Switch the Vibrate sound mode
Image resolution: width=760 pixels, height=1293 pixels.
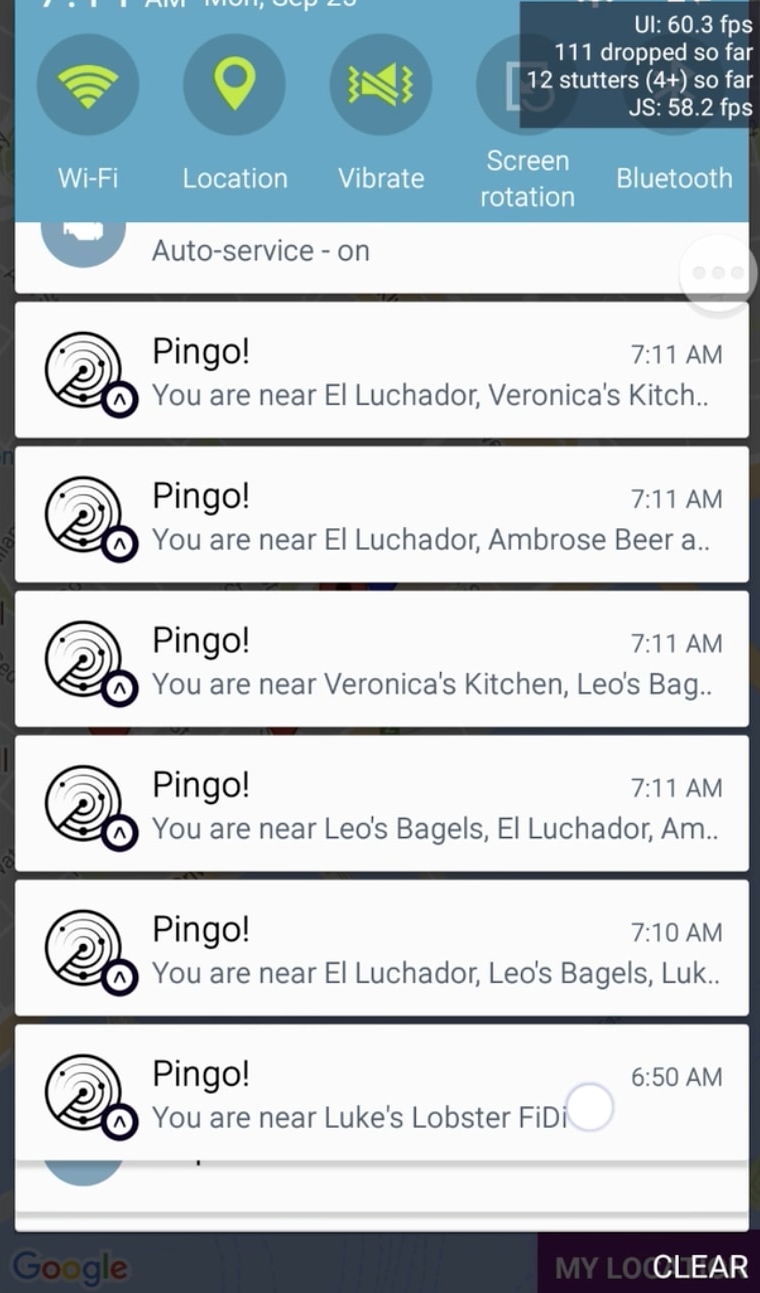coord(380,86)
